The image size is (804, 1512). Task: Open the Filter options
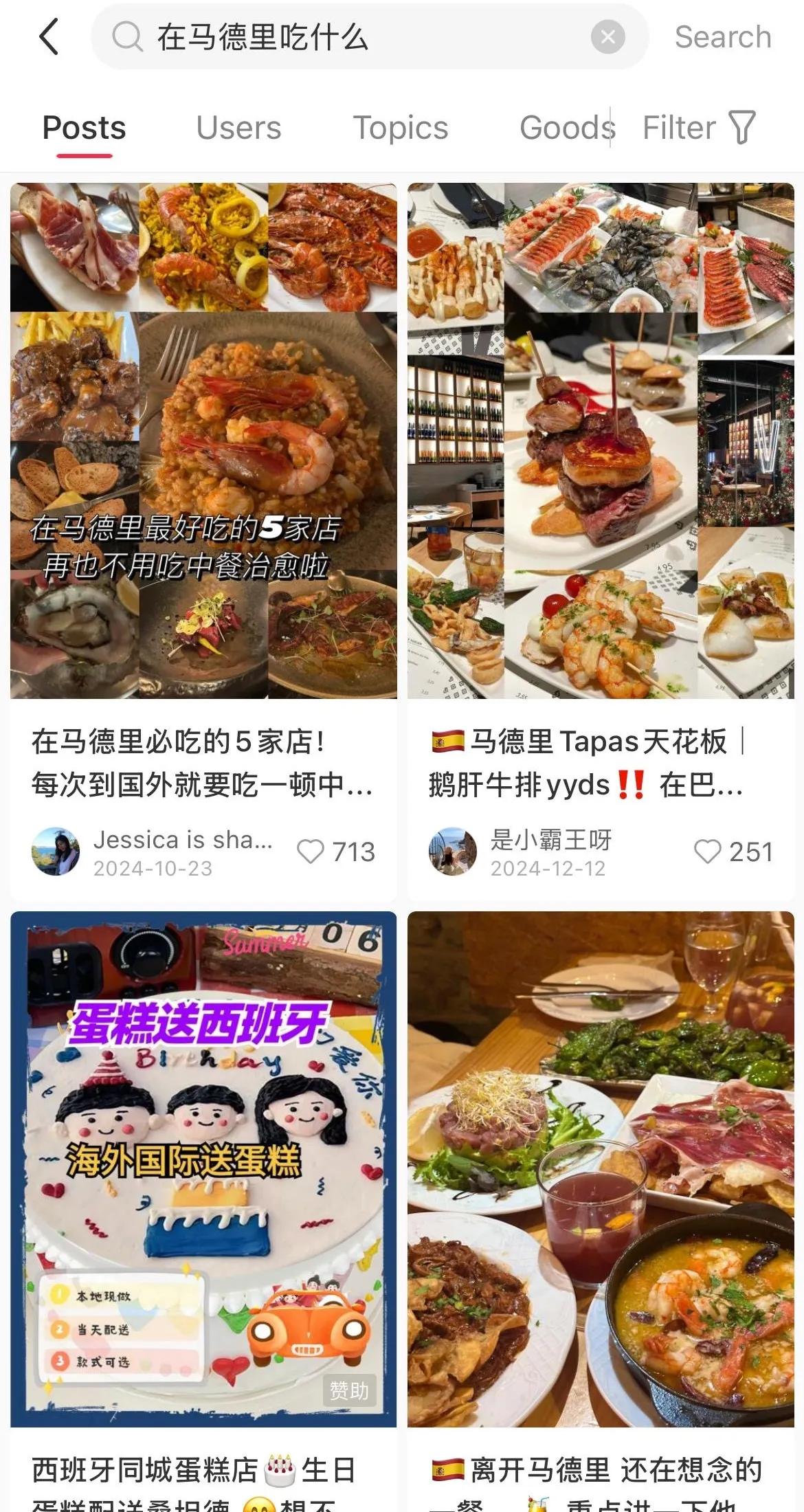699,128
